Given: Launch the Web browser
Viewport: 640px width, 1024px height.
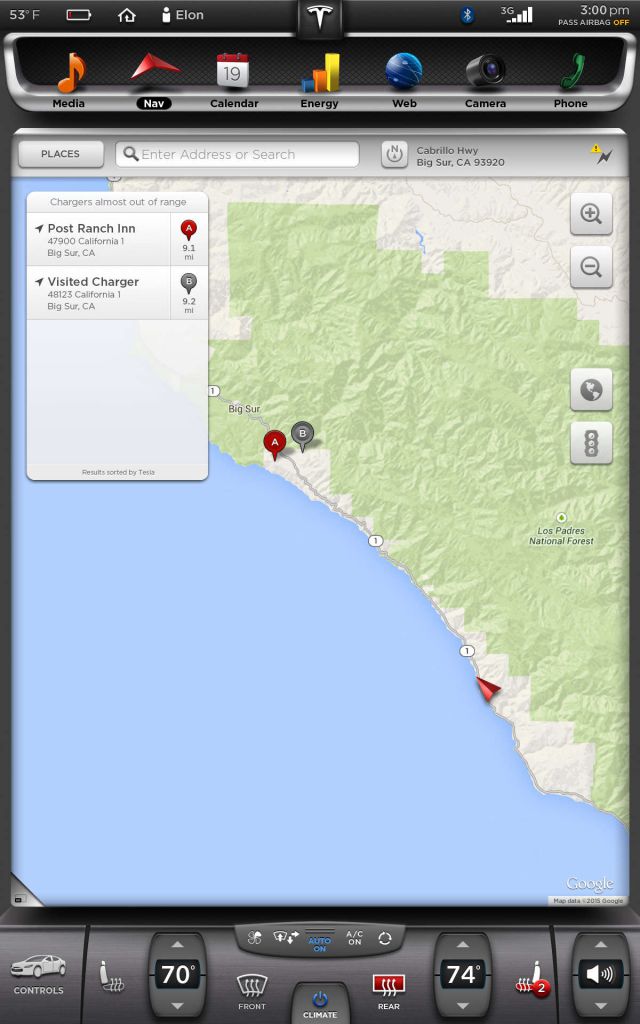Looking at the screenshot, I should point(404,78).
